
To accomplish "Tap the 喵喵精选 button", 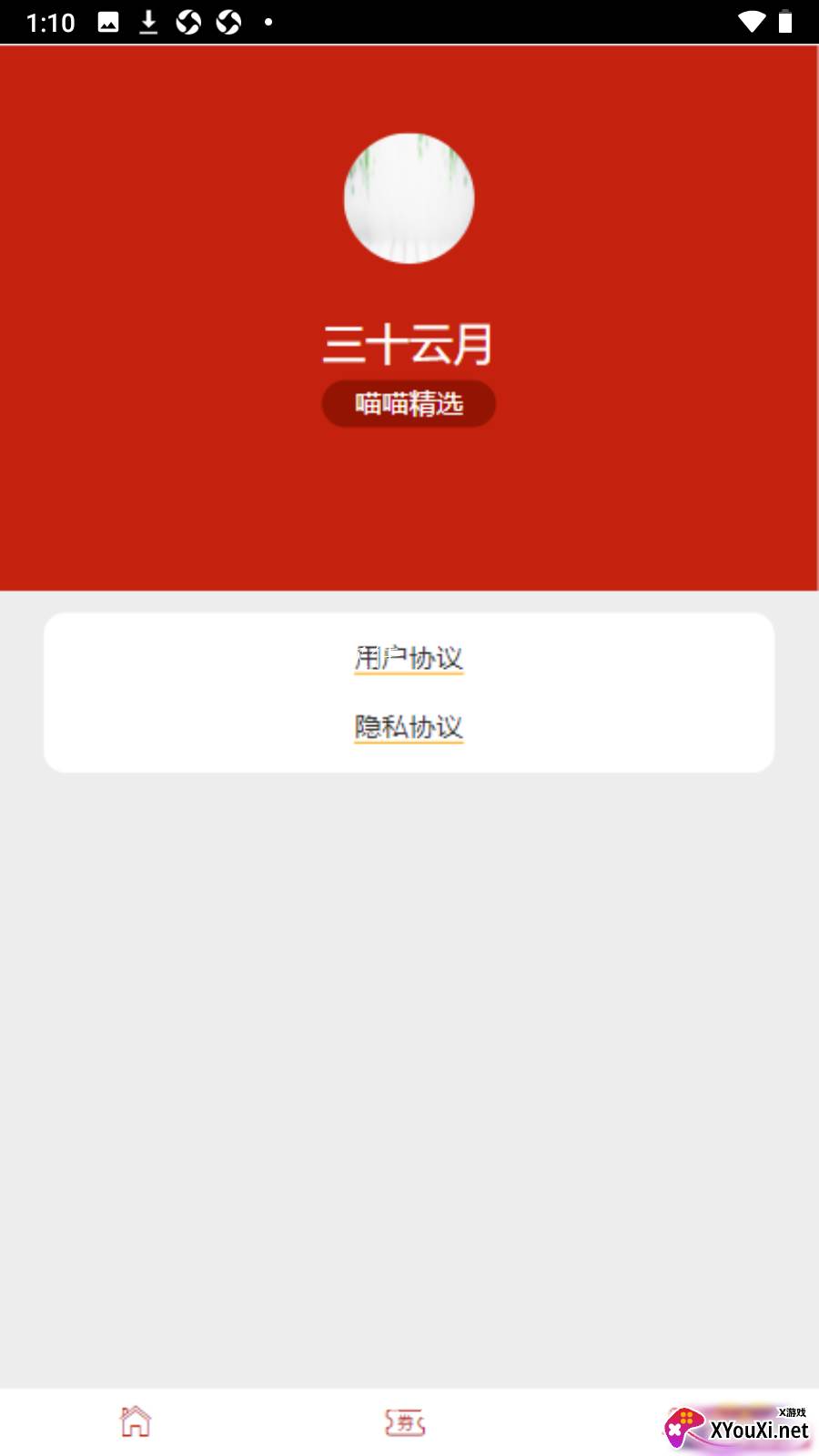I will pyautogui.click(x=409, y=403).
